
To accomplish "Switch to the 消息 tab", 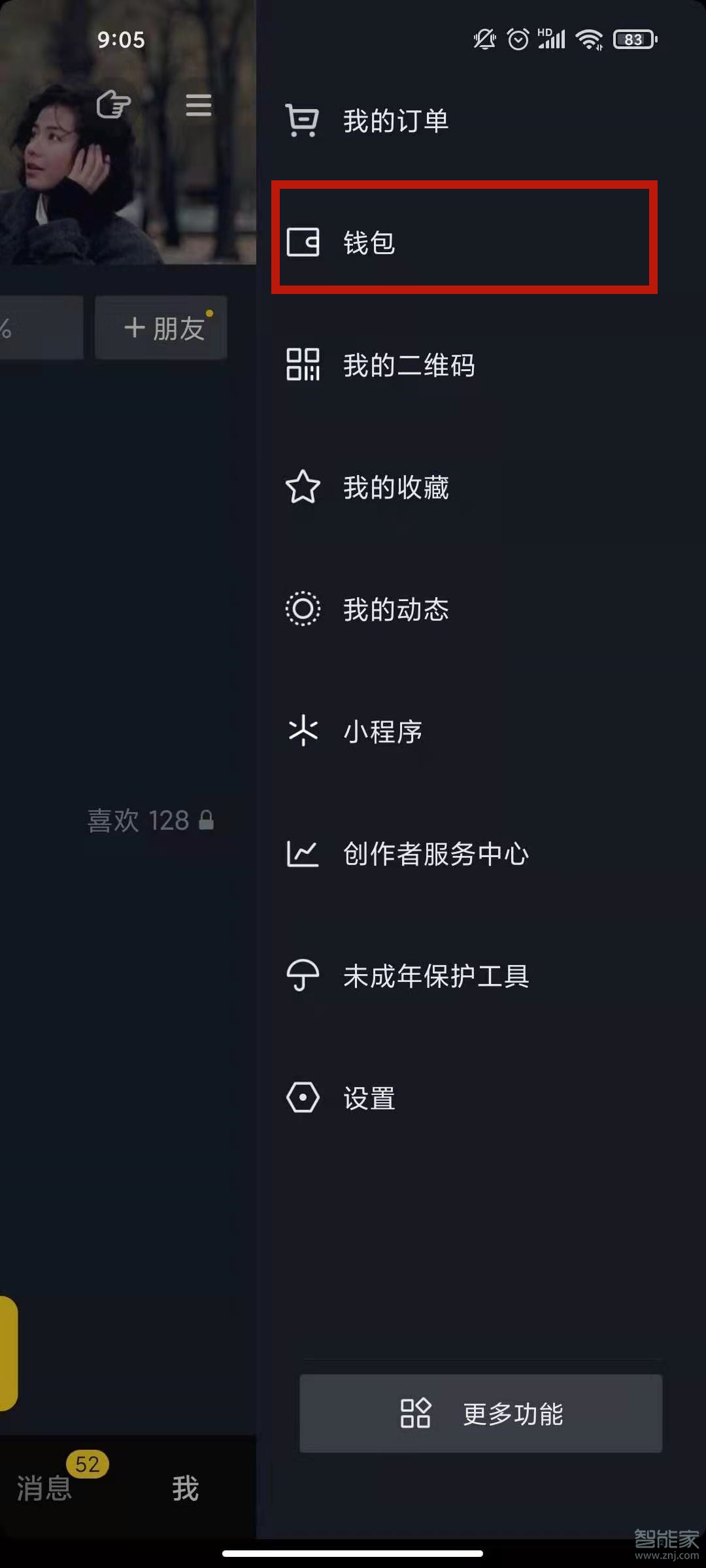I will tap(42, 1490).
